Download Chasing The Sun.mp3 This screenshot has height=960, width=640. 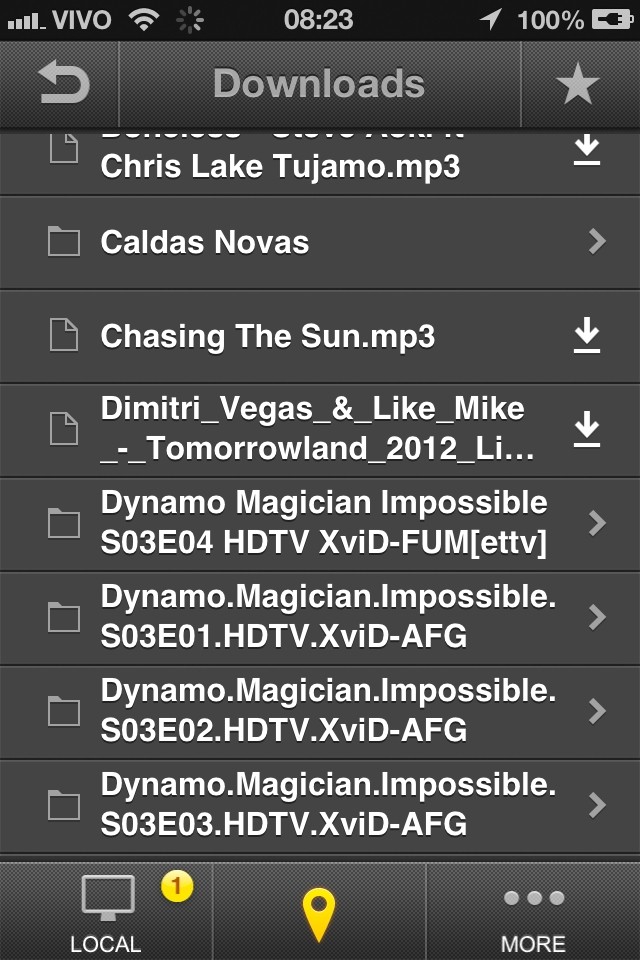(x=586, y=337)
